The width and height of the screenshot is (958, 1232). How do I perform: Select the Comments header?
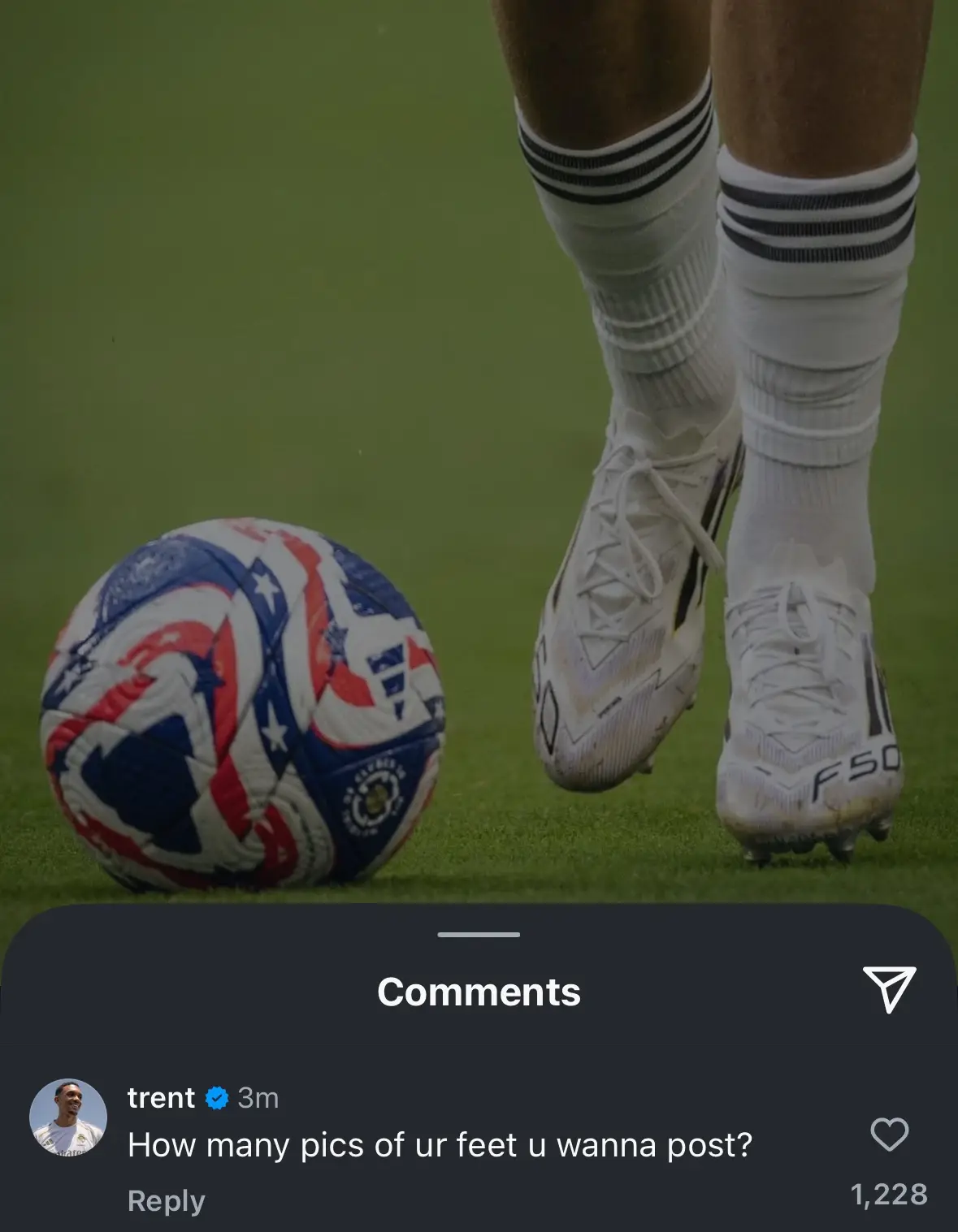[479, 992]
